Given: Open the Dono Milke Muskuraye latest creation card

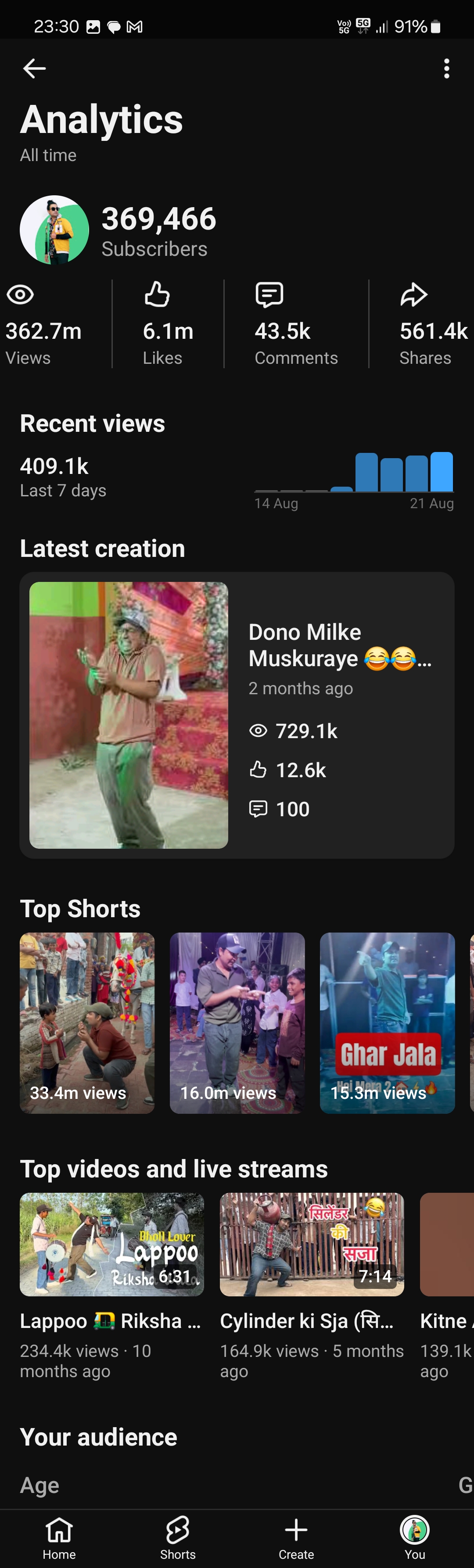Looking at the screenshot, I should coord(237,715).
